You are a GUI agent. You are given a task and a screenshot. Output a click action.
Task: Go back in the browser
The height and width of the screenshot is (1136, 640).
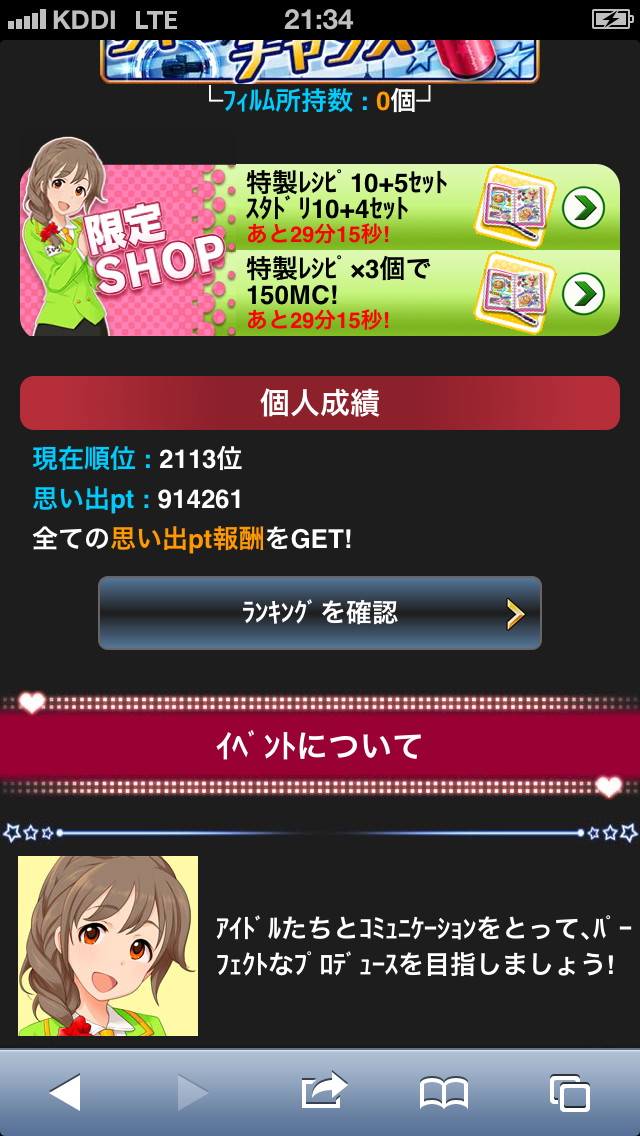[65, 1092]
